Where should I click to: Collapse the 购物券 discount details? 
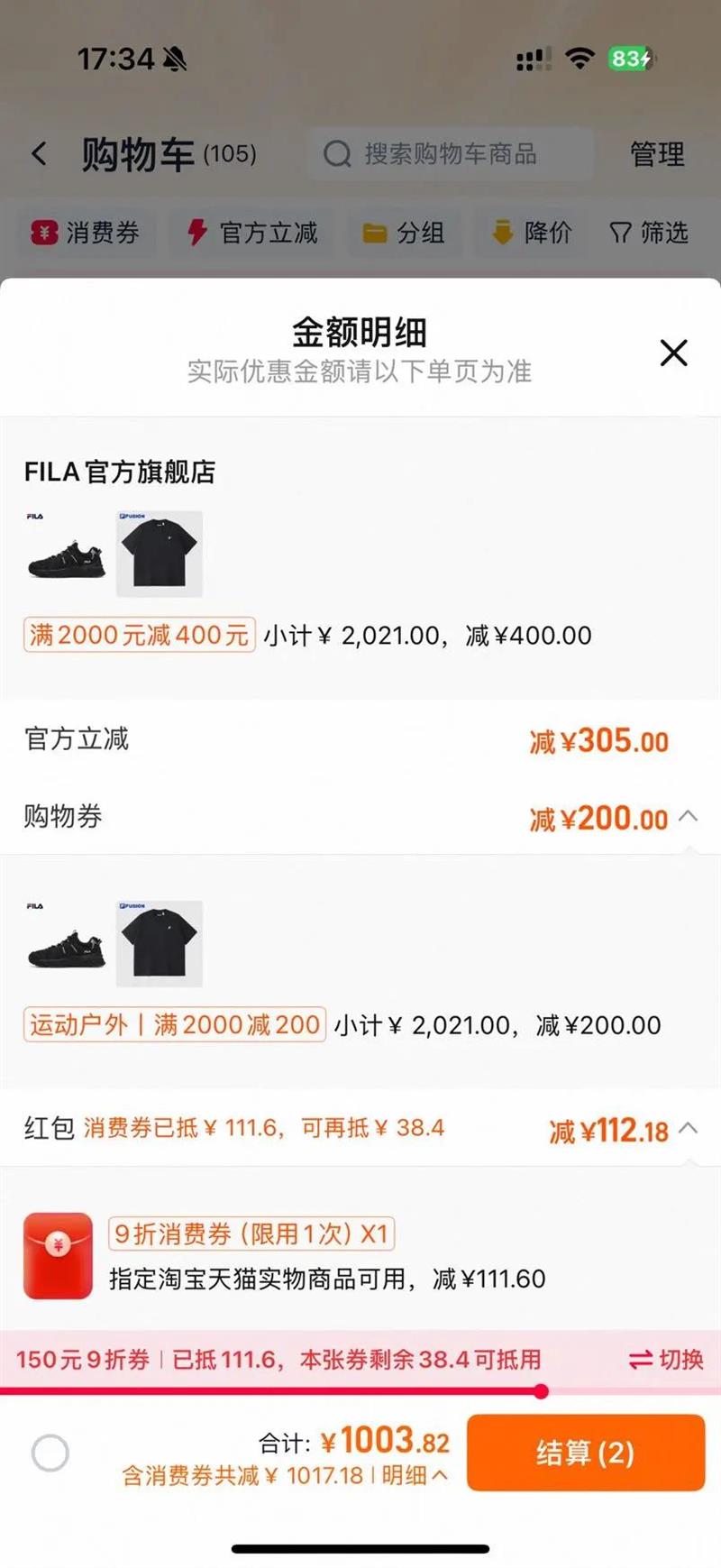(688, 816)
